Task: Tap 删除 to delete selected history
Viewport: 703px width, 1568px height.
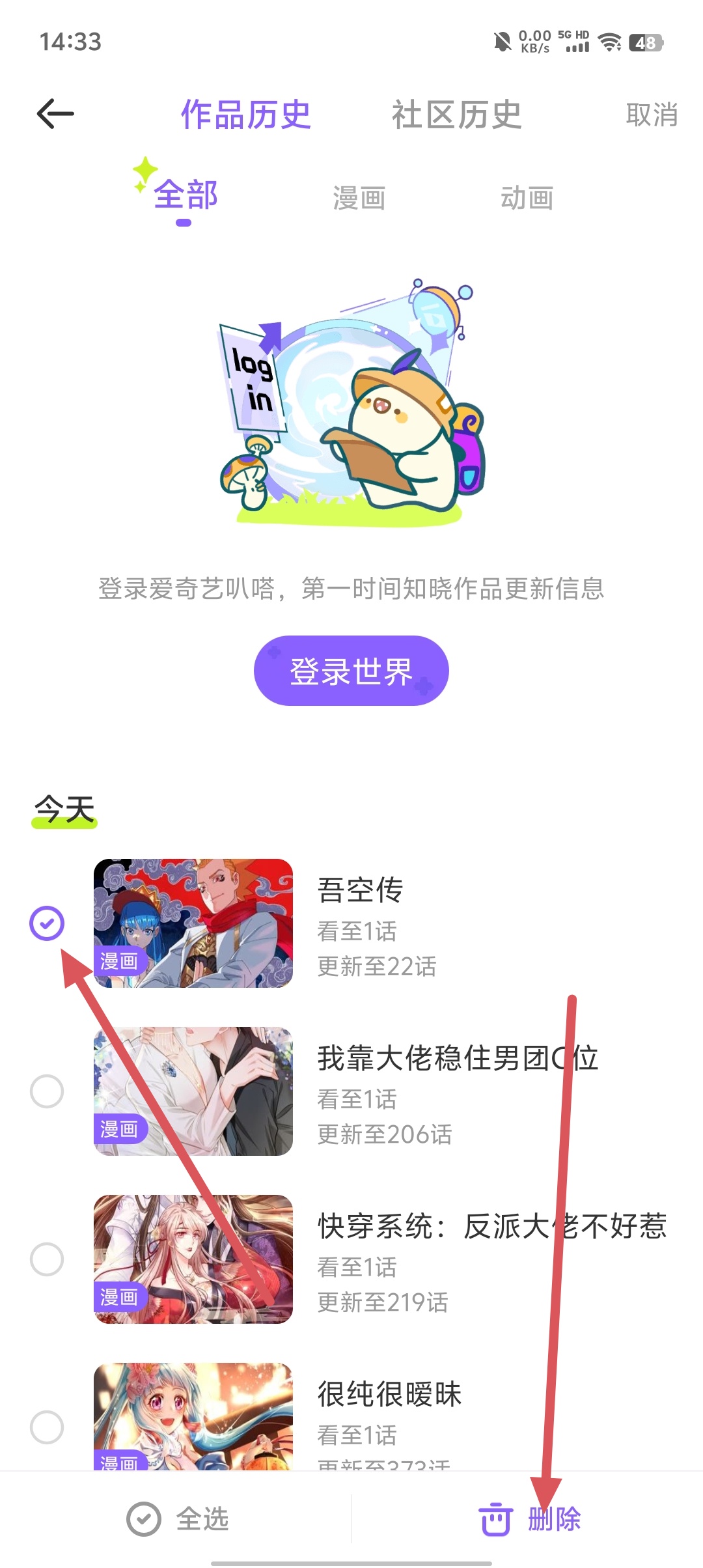Action: coord(531,1519)
